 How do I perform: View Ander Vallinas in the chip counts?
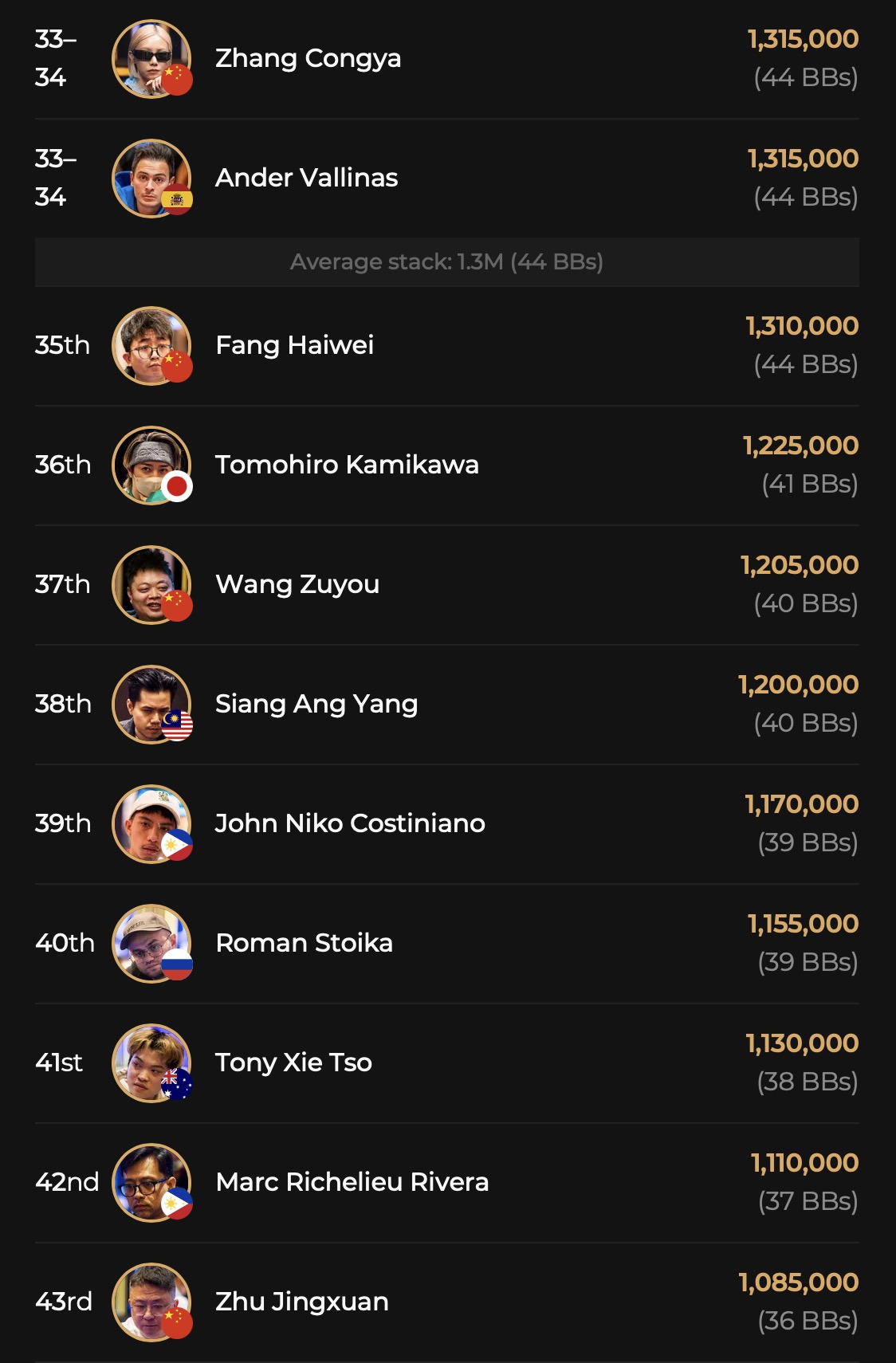(306, 178)
